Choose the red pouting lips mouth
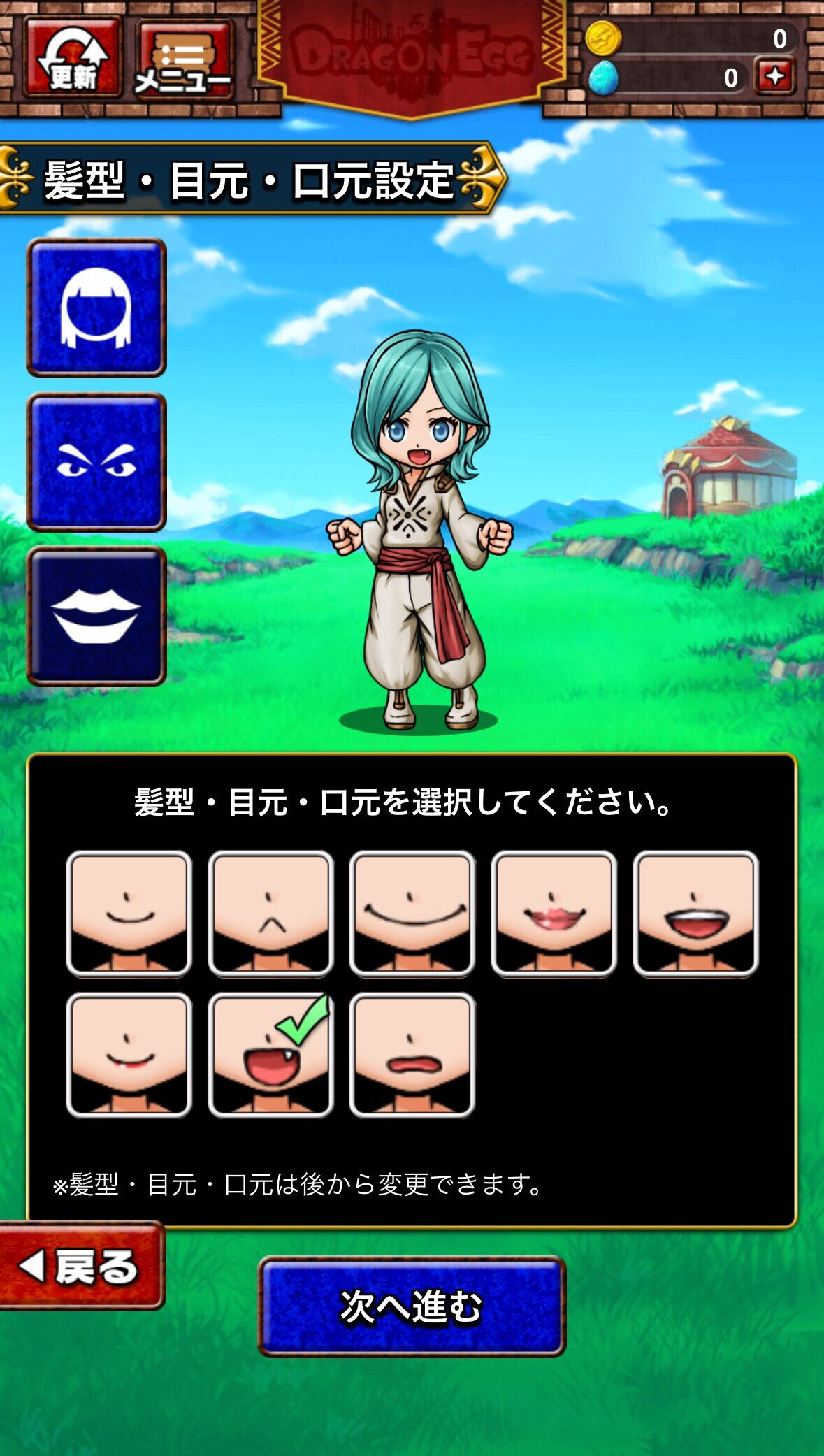The image size is (824, 1456). 412,1055
